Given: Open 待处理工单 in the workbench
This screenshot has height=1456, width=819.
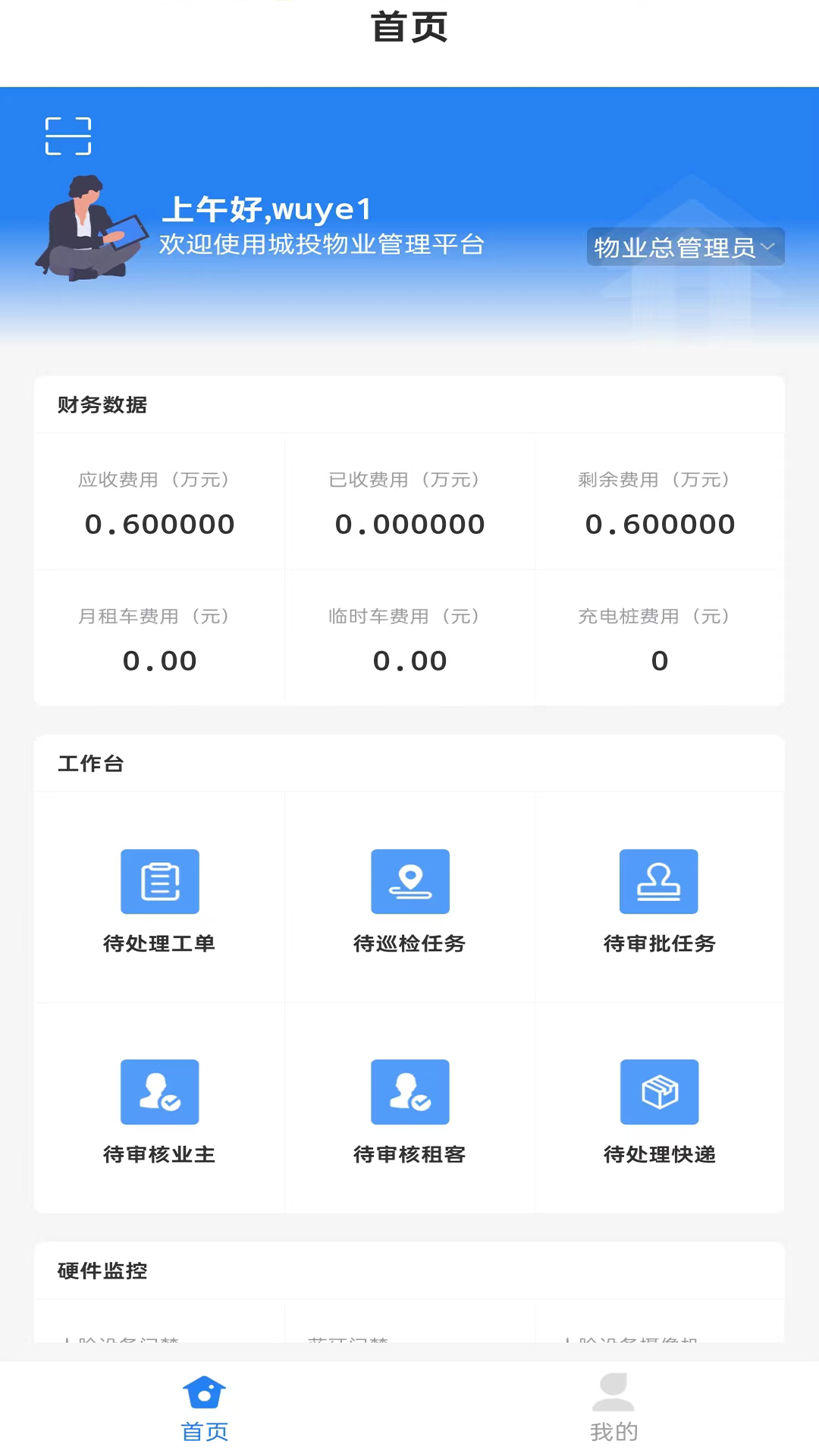Looking at the screenshot, I should 160,899.
